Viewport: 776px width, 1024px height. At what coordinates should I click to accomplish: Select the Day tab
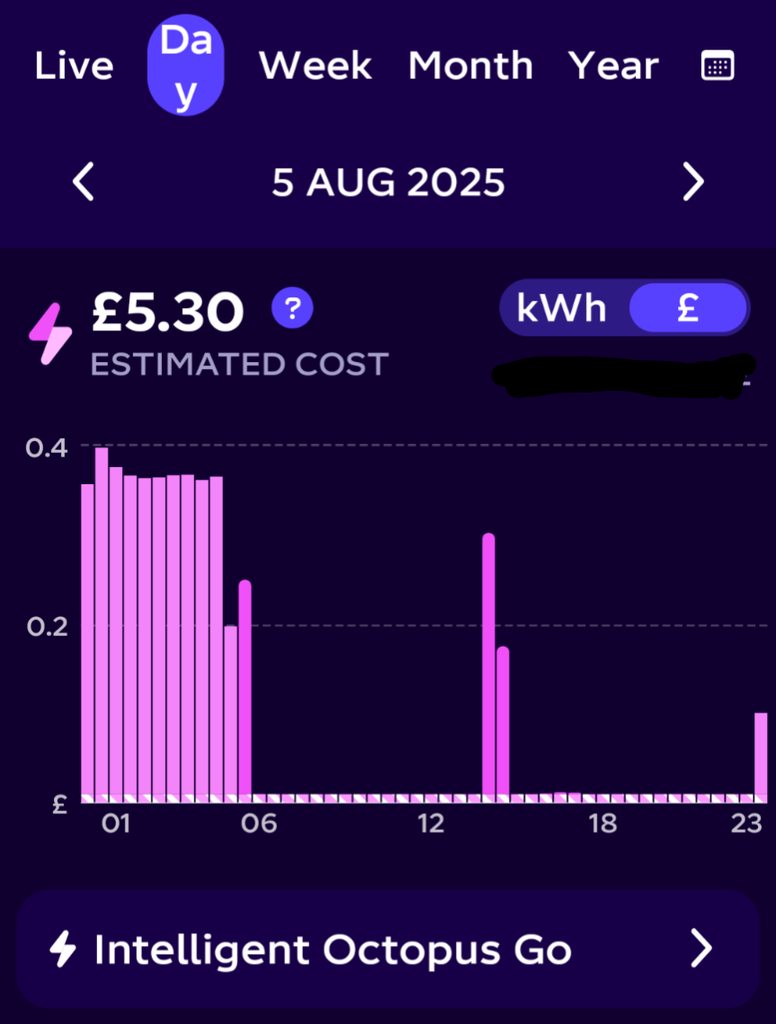coord(185,66)
